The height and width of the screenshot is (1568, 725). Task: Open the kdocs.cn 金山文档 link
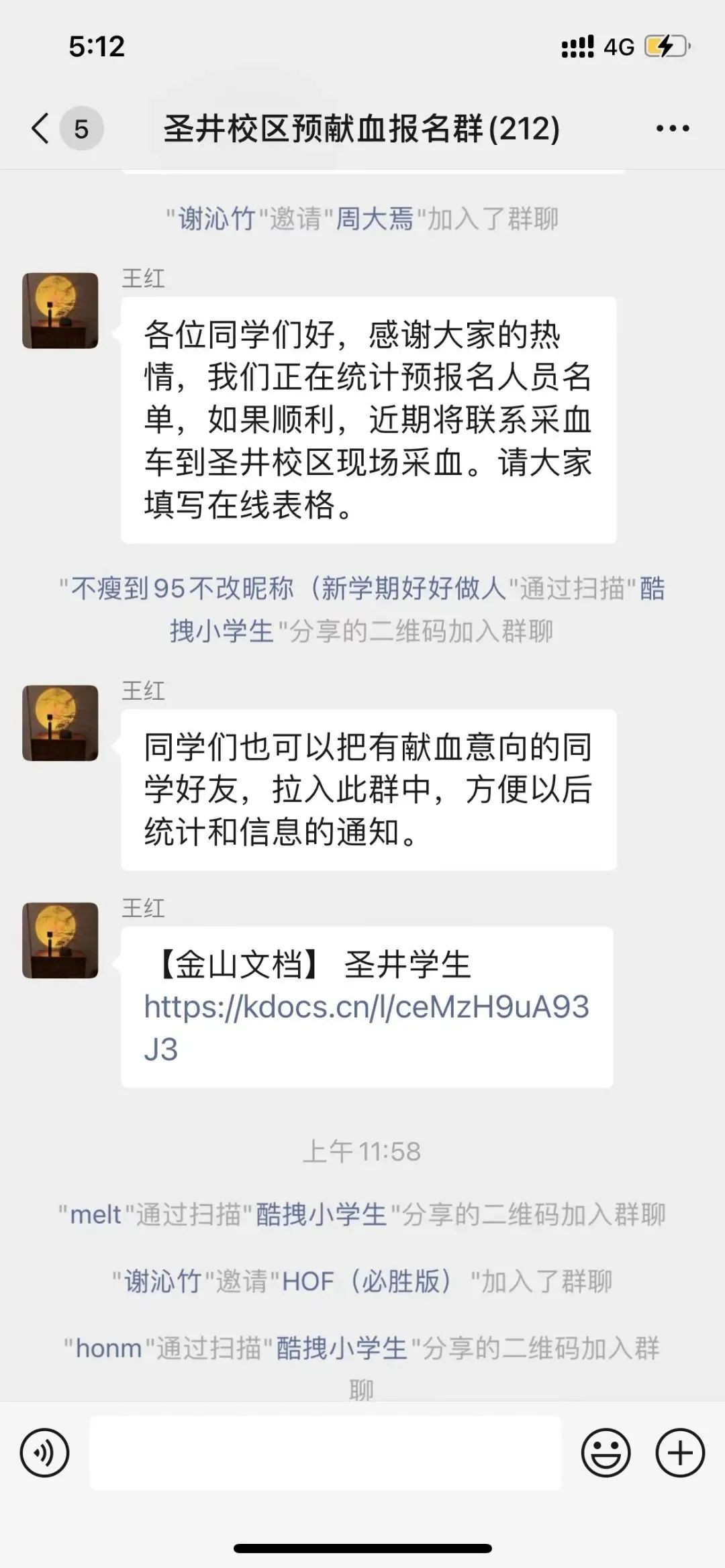point(366,1008)
